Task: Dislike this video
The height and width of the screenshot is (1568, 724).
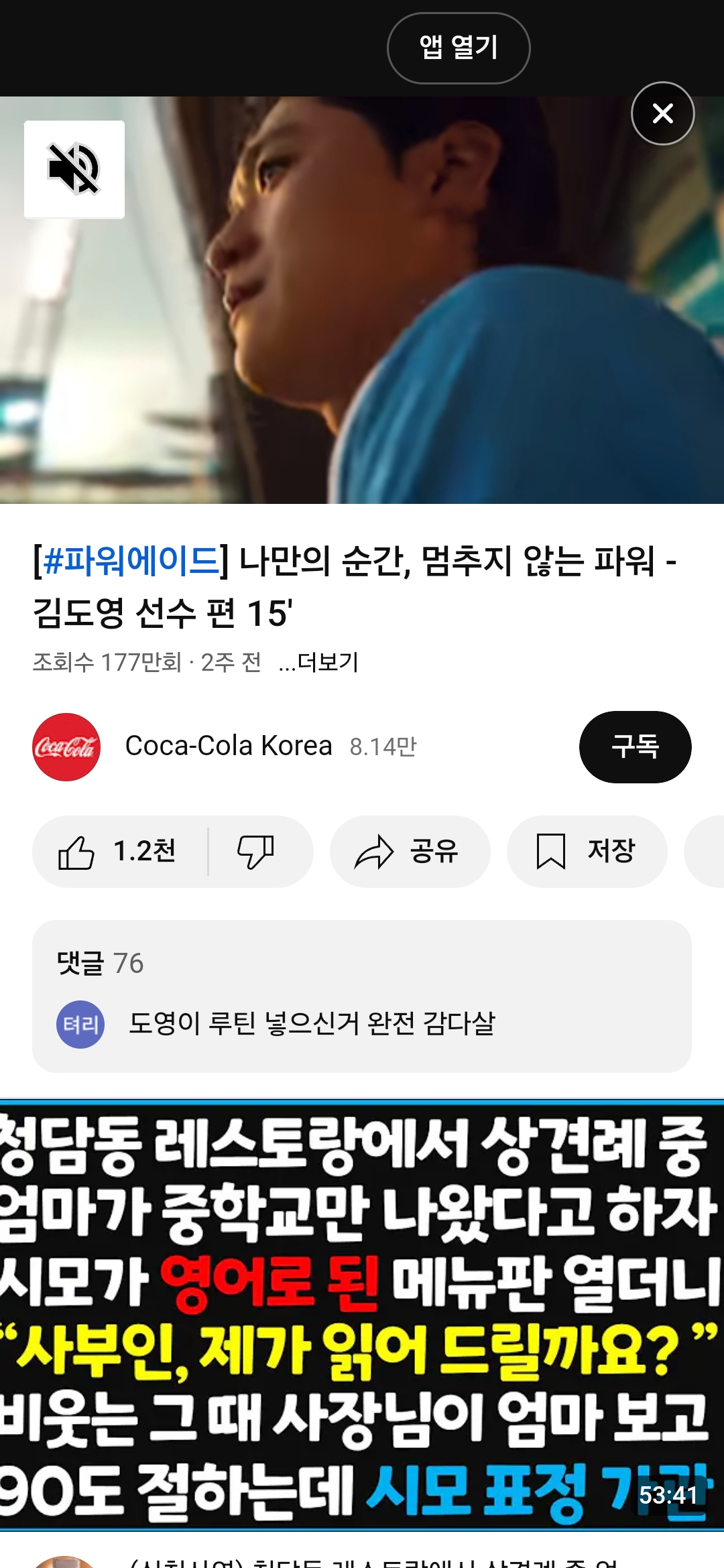Action: [x=256, y=852]
